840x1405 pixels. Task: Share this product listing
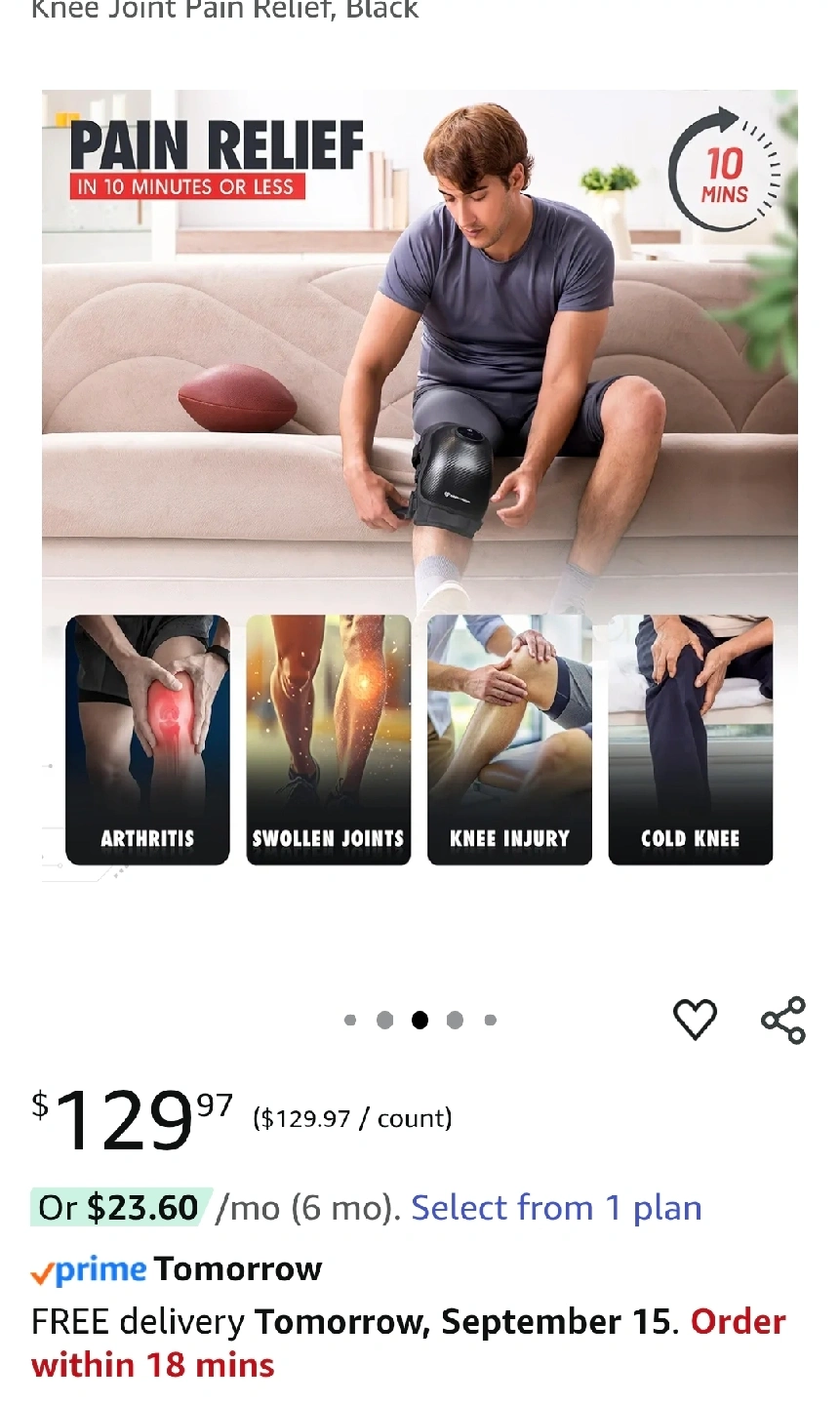(x=783, y=1020)
